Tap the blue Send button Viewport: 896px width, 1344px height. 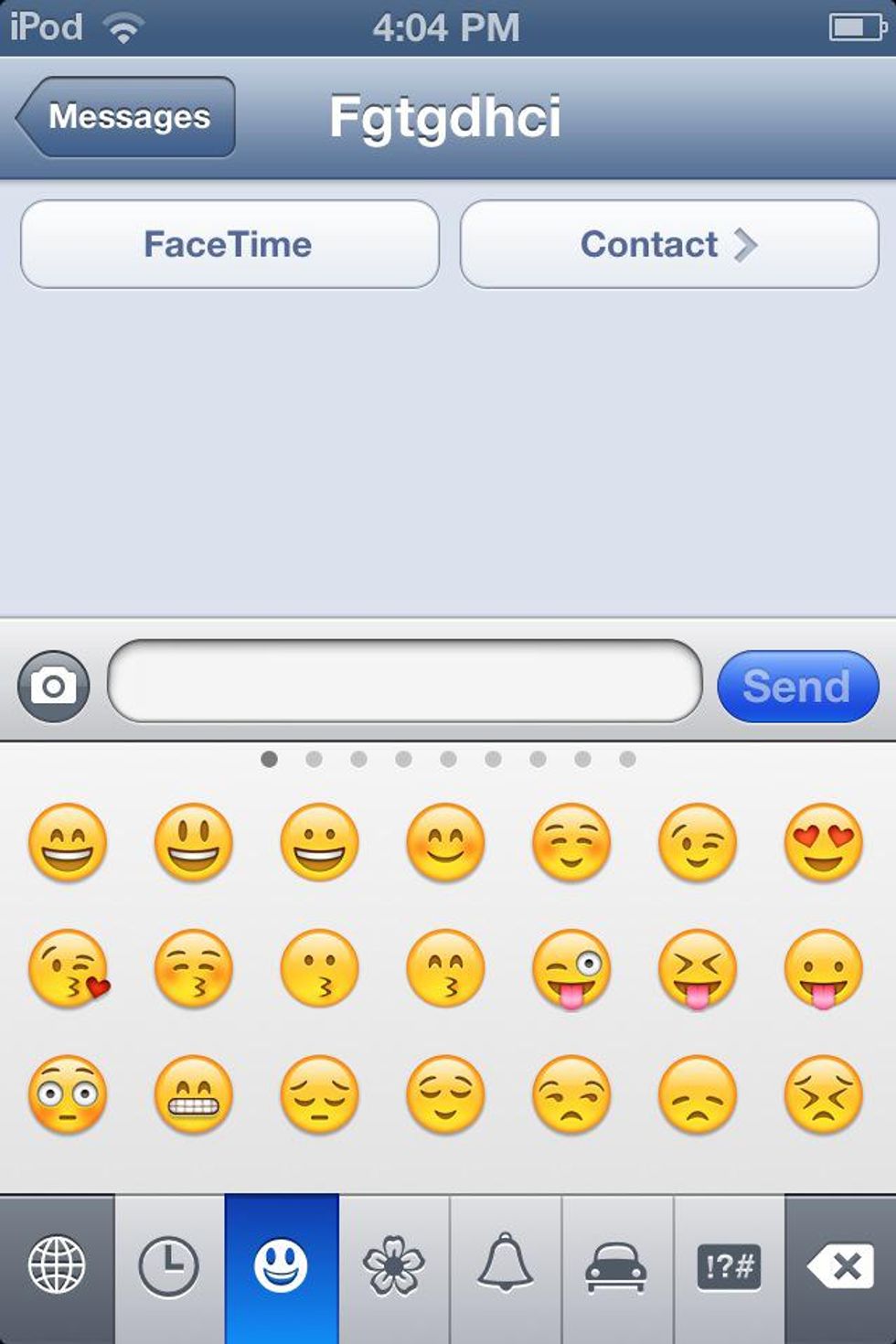coord(797,687)
